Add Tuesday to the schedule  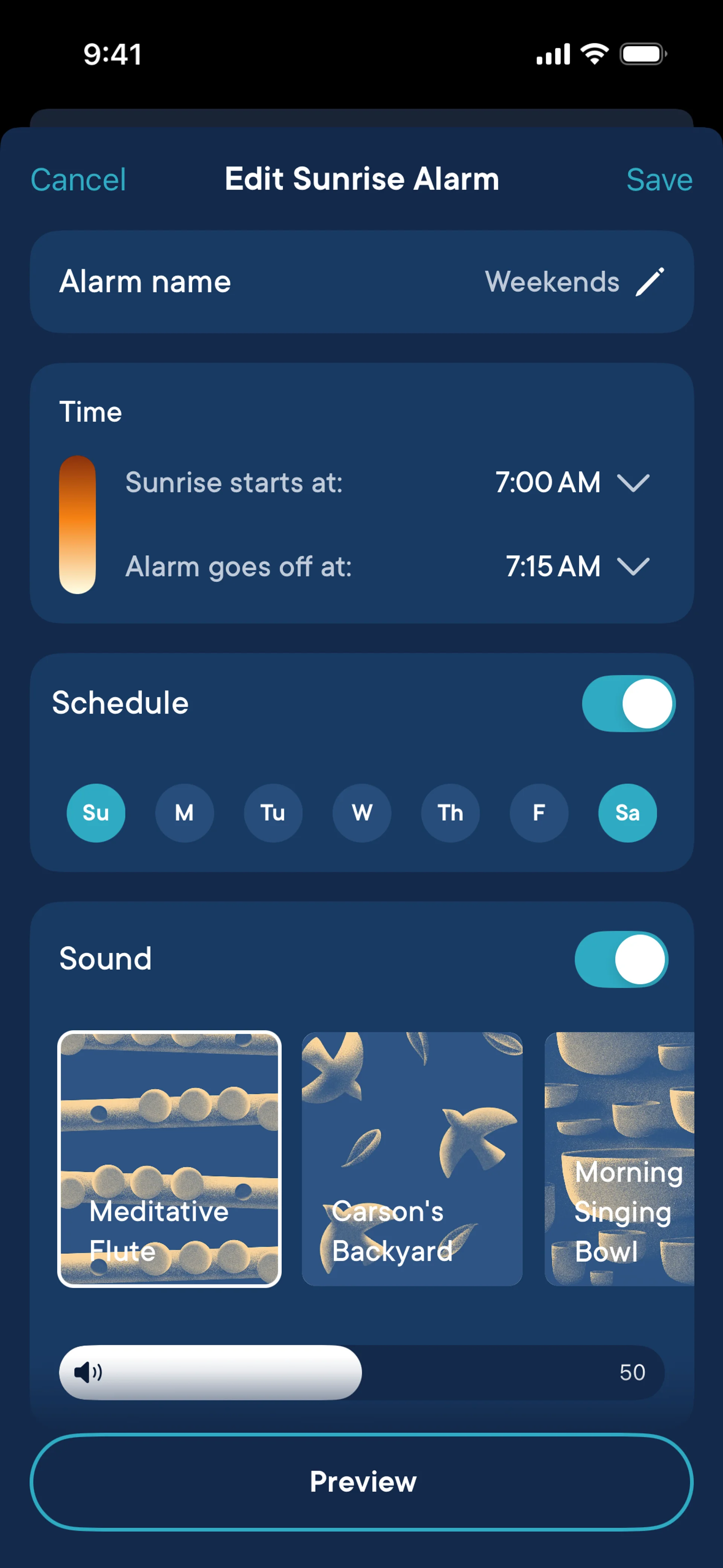click(x=273, y=813)
